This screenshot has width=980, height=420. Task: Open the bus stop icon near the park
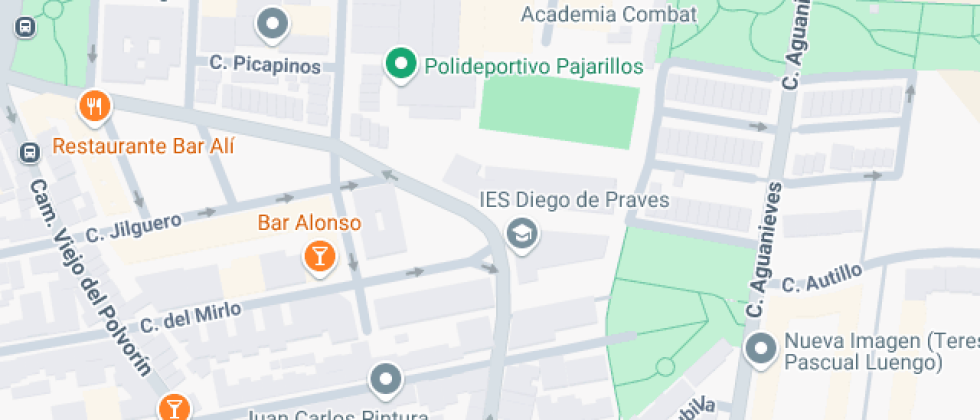pyautogui.click(x=24, y=27)
